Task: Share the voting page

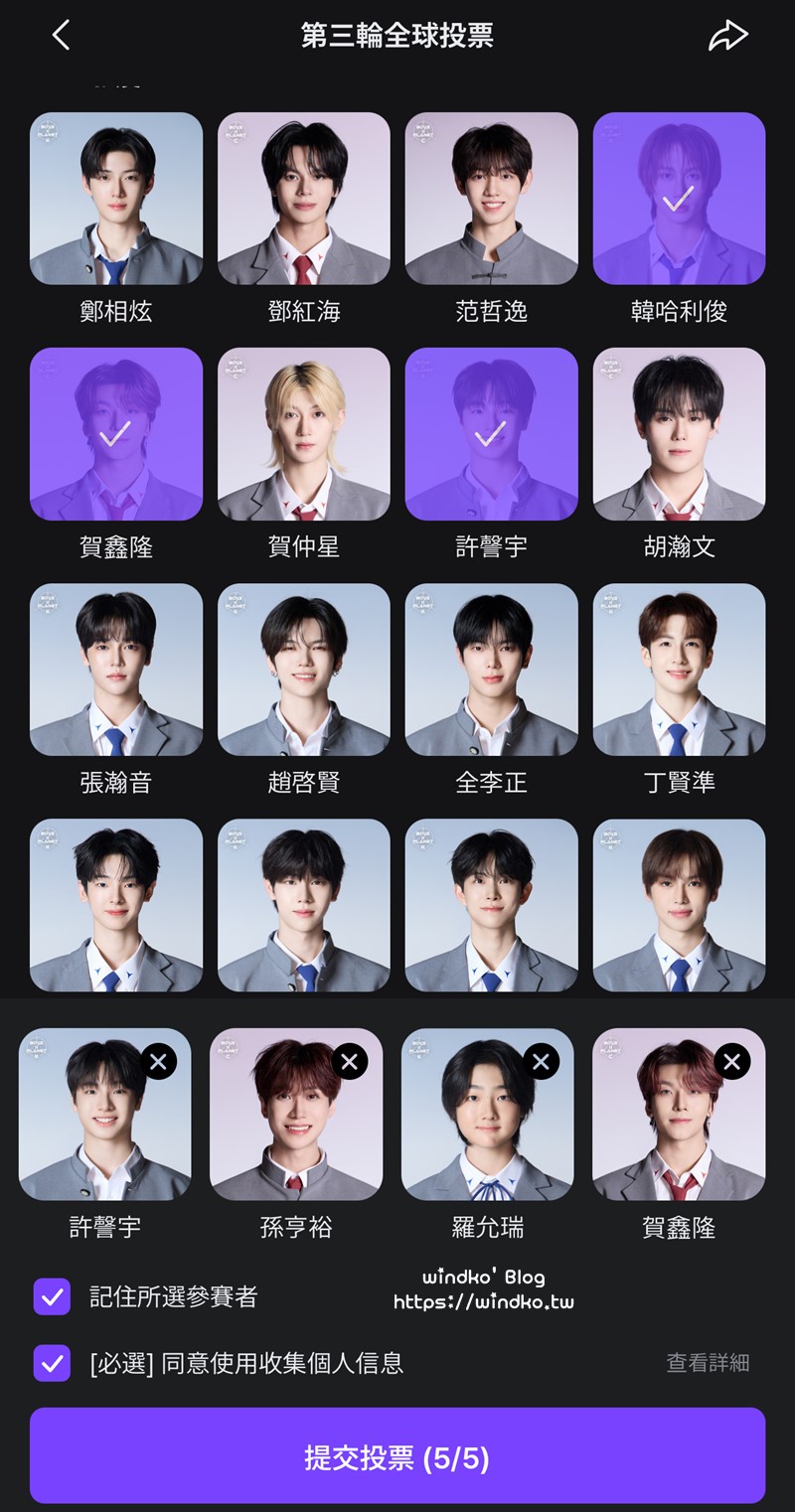Action: [x=727, y=36]
